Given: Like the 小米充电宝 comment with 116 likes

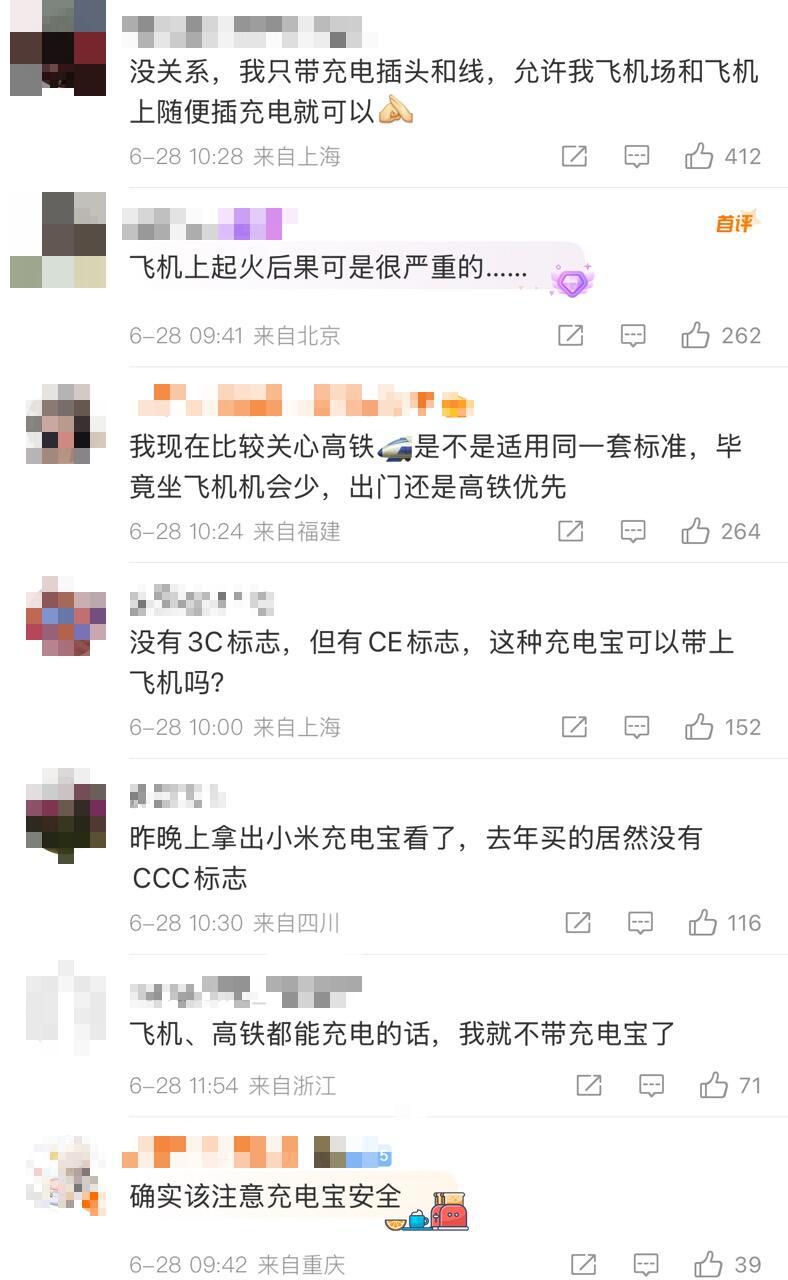Looking at the screenshot, I should (x=703, y=923).
